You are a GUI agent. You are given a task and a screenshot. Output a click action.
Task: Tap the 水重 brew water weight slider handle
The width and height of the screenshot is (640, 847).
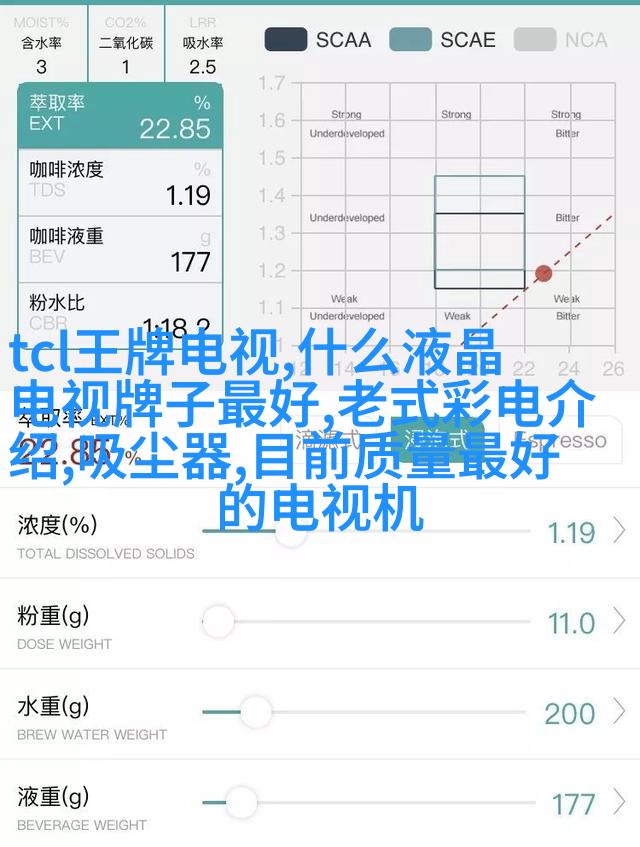click(x=255, y=712)
